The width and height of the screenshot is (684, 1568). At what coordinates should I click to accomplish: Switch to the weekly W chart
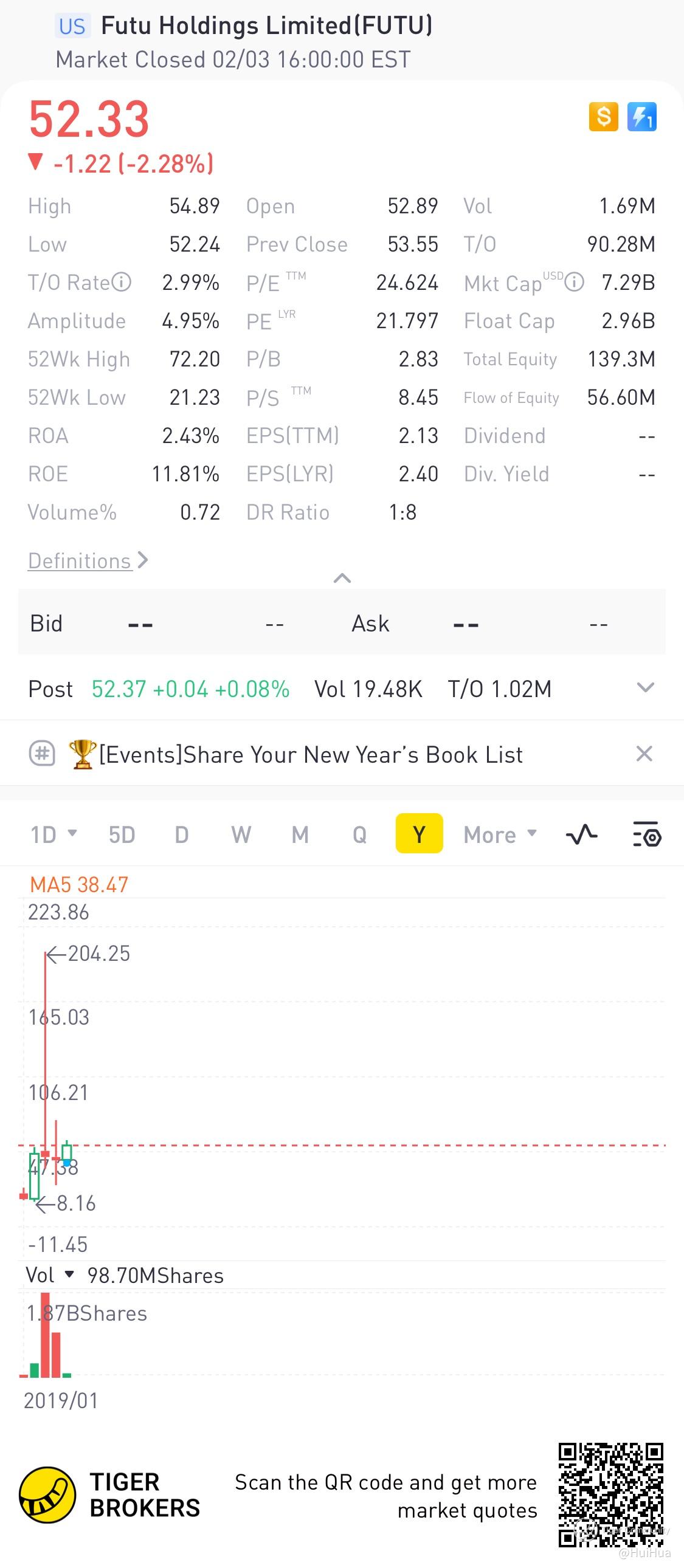241,834
